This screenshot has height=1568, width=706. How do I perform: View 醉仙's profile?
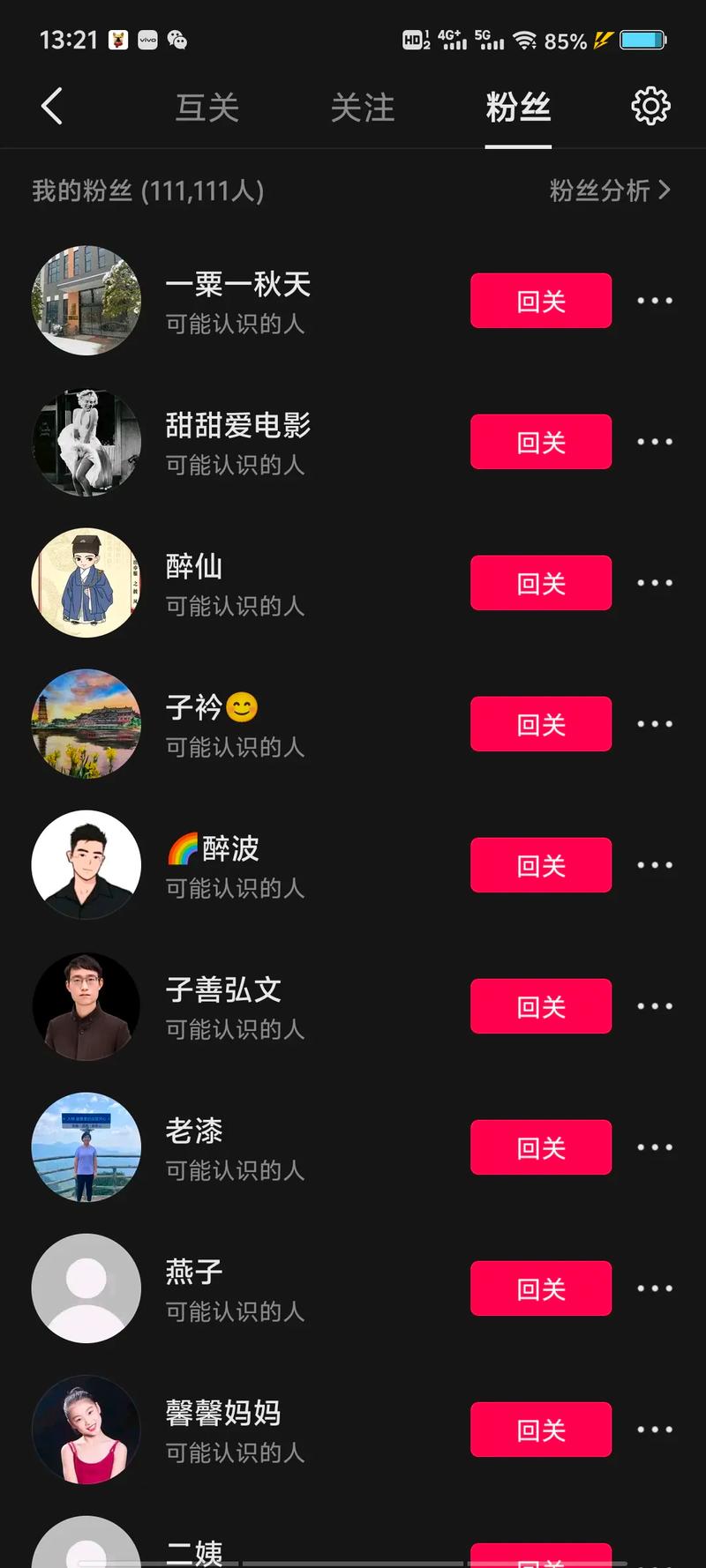pyautogui.click(x=86, y=583)
